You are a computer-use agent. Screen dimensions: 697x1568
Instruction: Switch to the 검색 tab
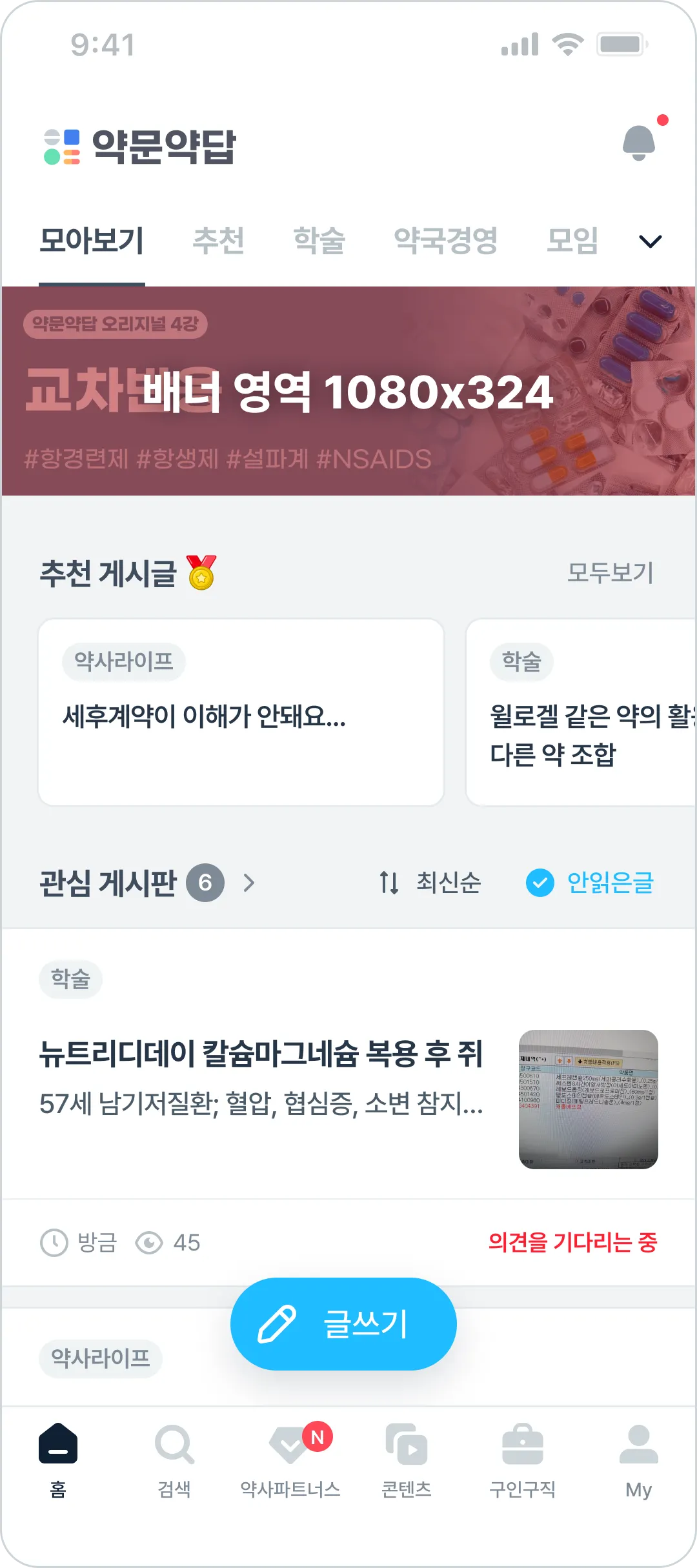click(x=174, y=1460)
